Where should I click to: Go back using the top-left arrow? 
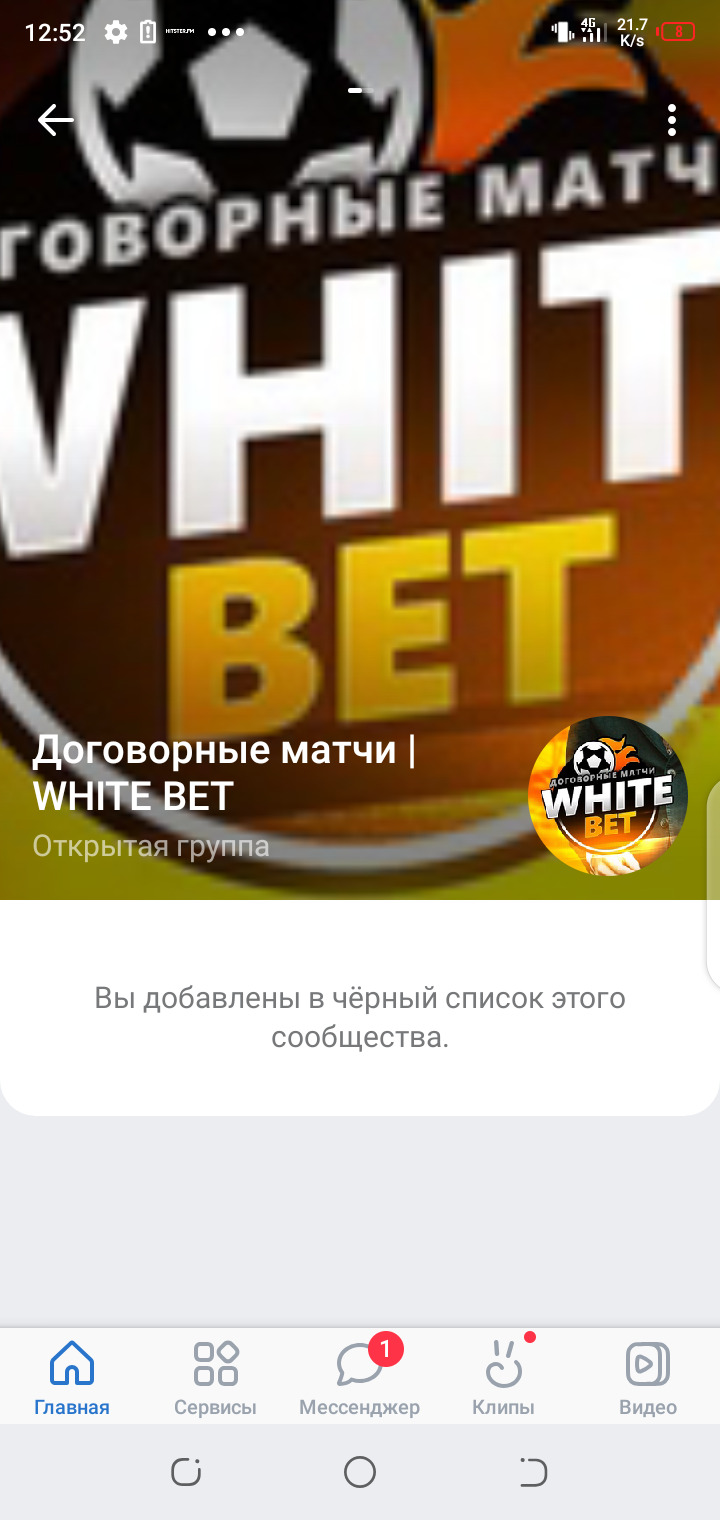point(56,120)
